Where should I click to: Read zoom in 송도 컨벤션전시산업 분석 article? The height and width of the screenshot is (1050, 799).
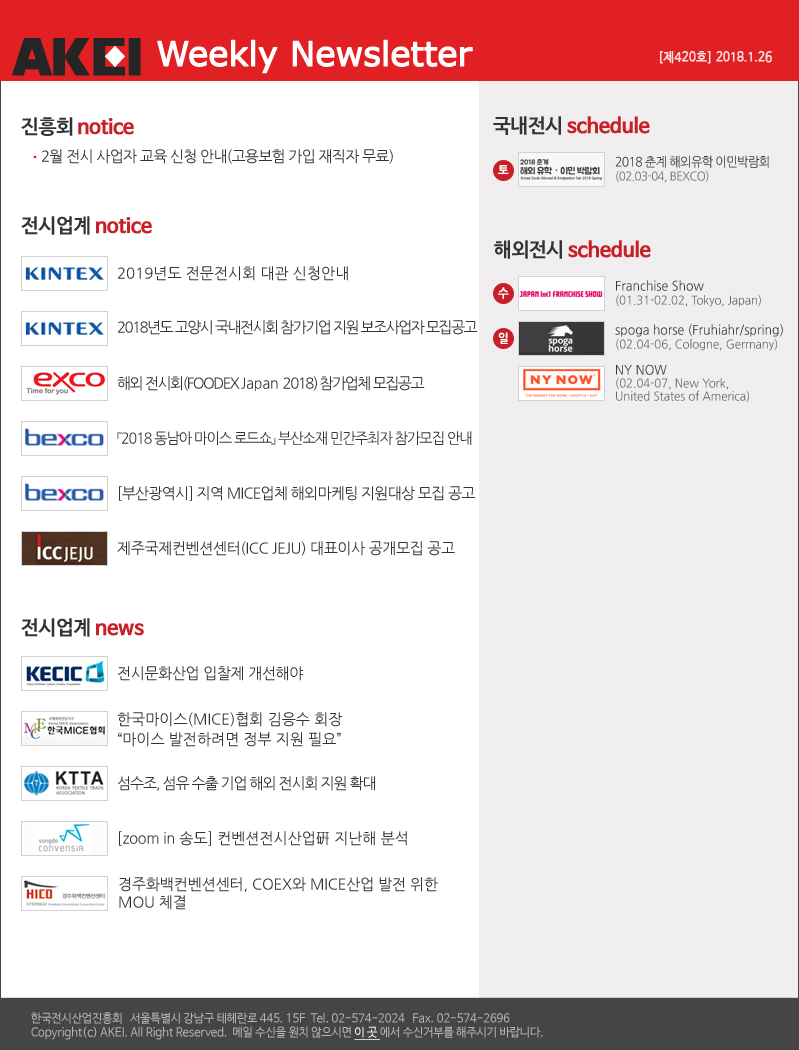pos(262,838)
